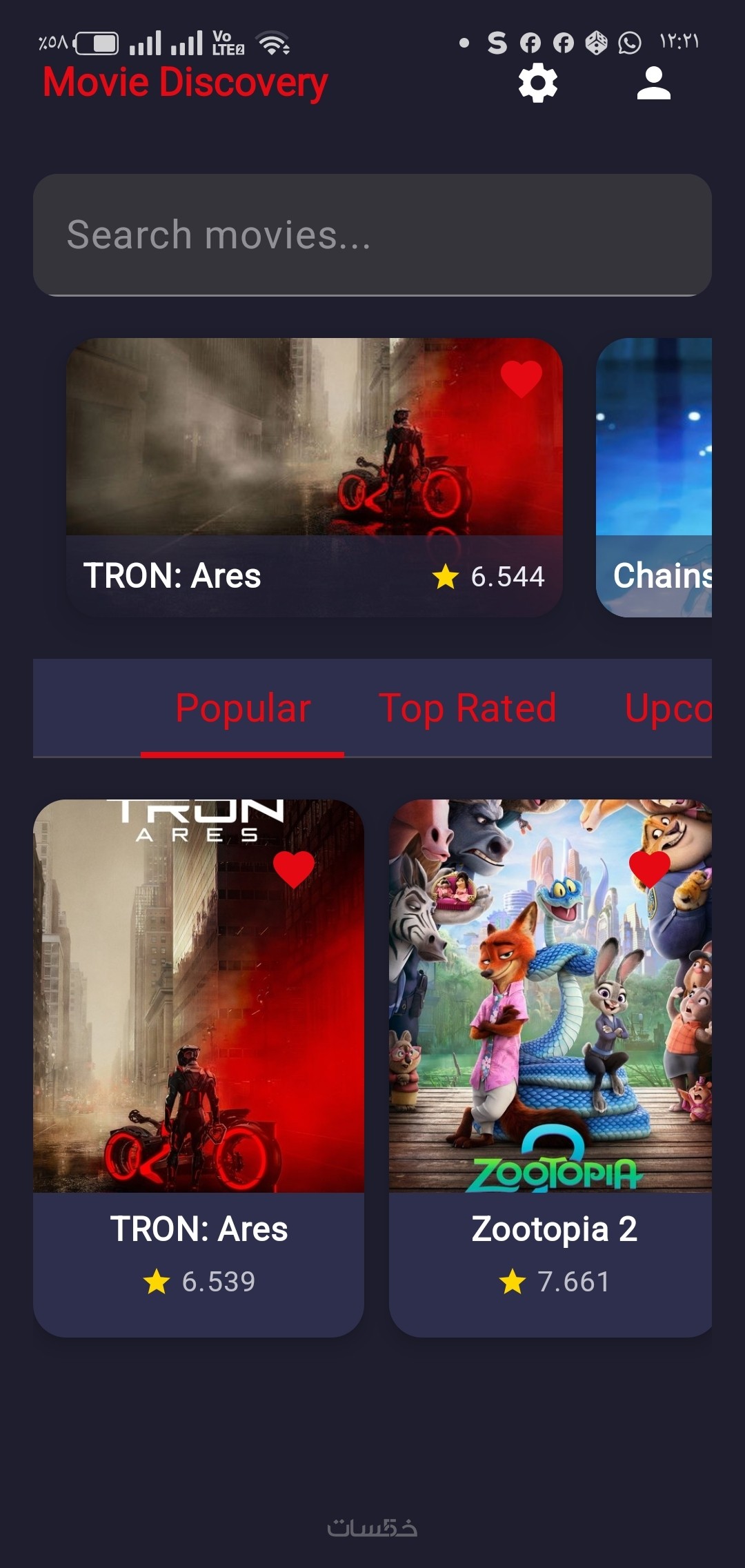Open the settings gear icon

[x=537, y=83]
